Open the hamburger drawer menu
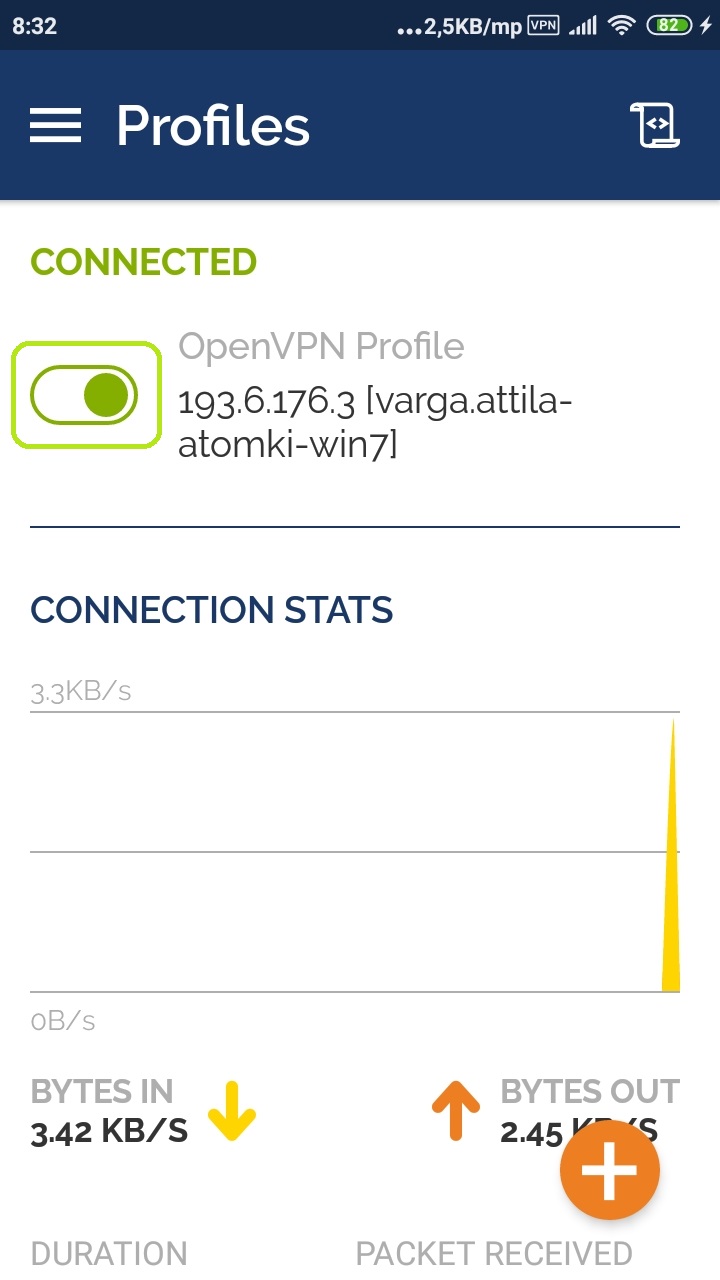Image resolution: width=720 pixels, height=1280 pixels. pos(55,126)
